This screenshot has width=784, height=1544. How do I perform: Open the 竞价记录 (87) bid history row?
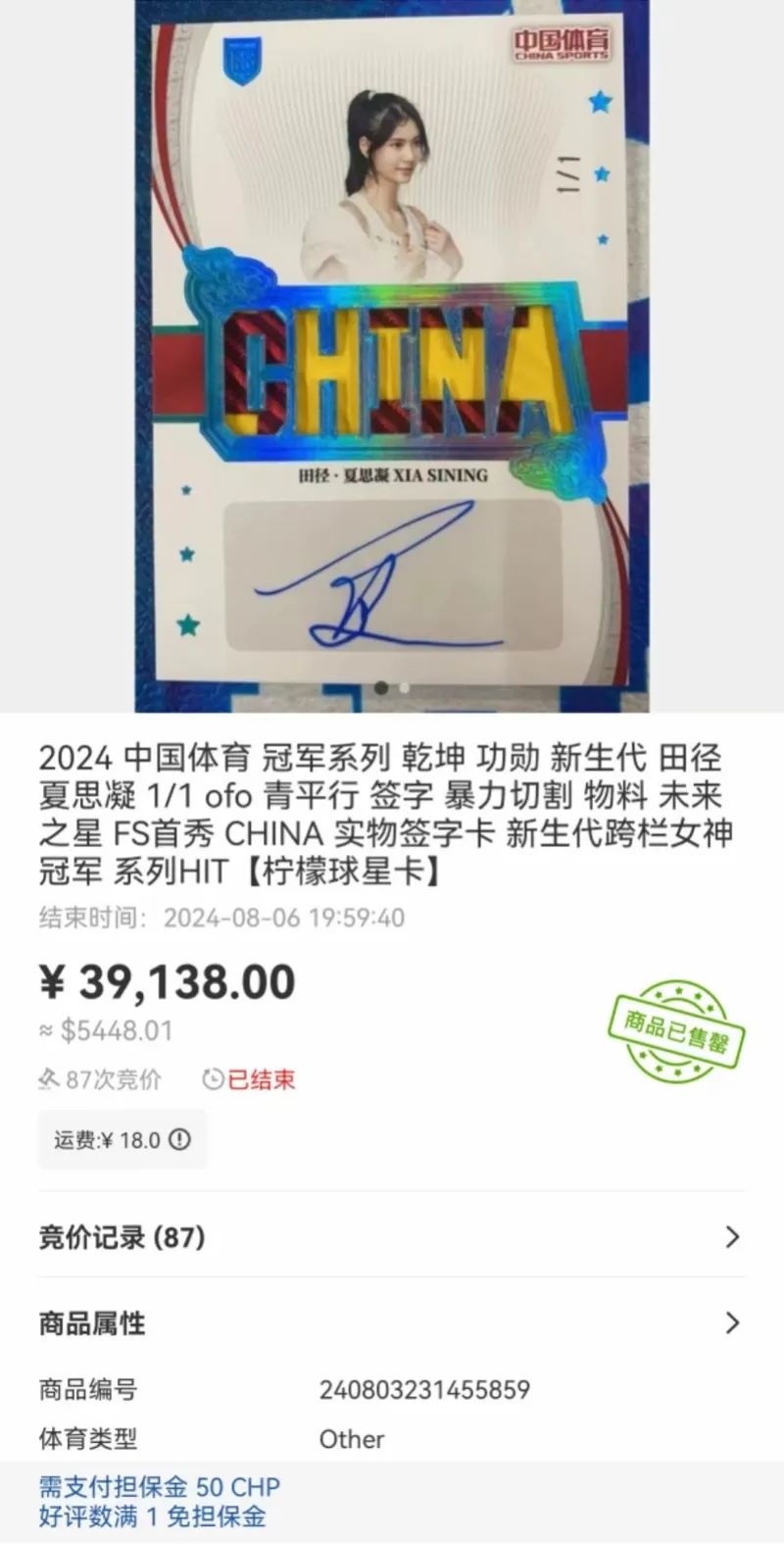(392, 1237)
